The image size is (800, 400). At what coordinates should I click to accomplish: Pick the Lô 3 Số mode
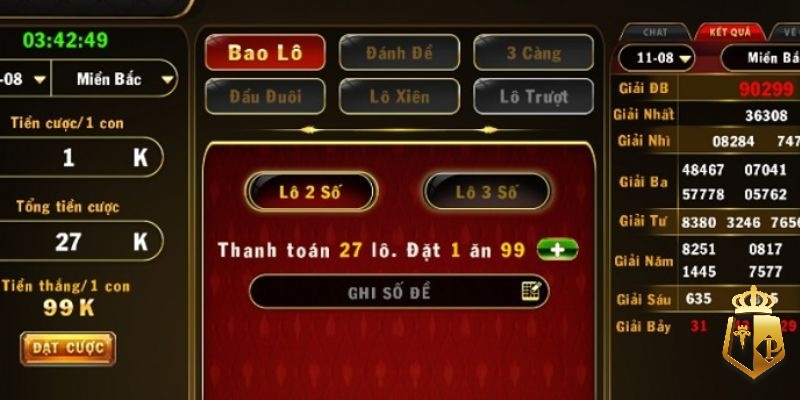coord(487,191)
